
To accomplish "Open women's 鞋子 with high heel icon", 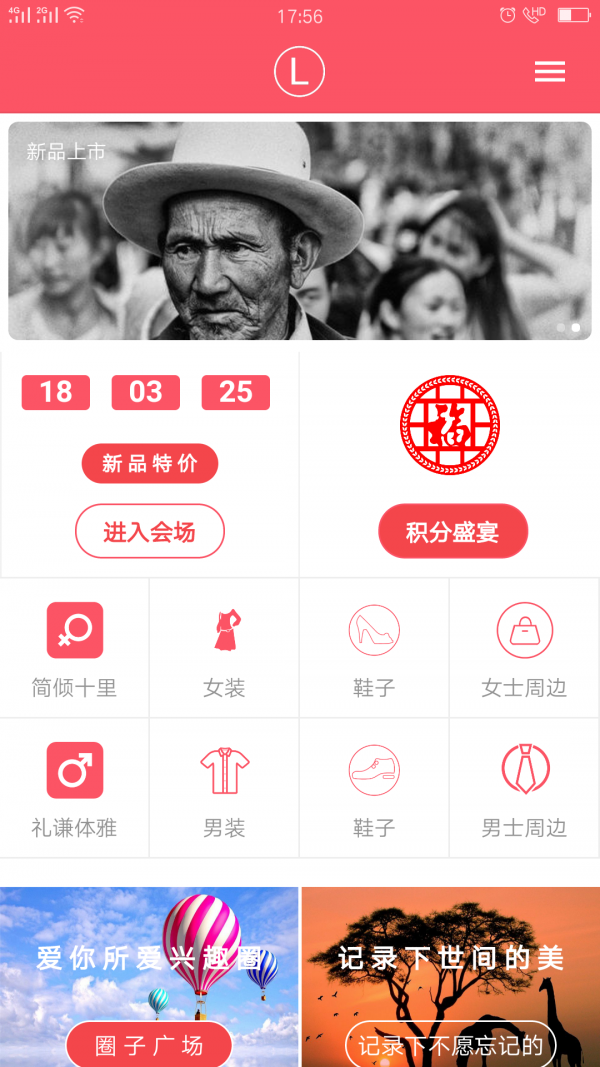I will point(374,648).
